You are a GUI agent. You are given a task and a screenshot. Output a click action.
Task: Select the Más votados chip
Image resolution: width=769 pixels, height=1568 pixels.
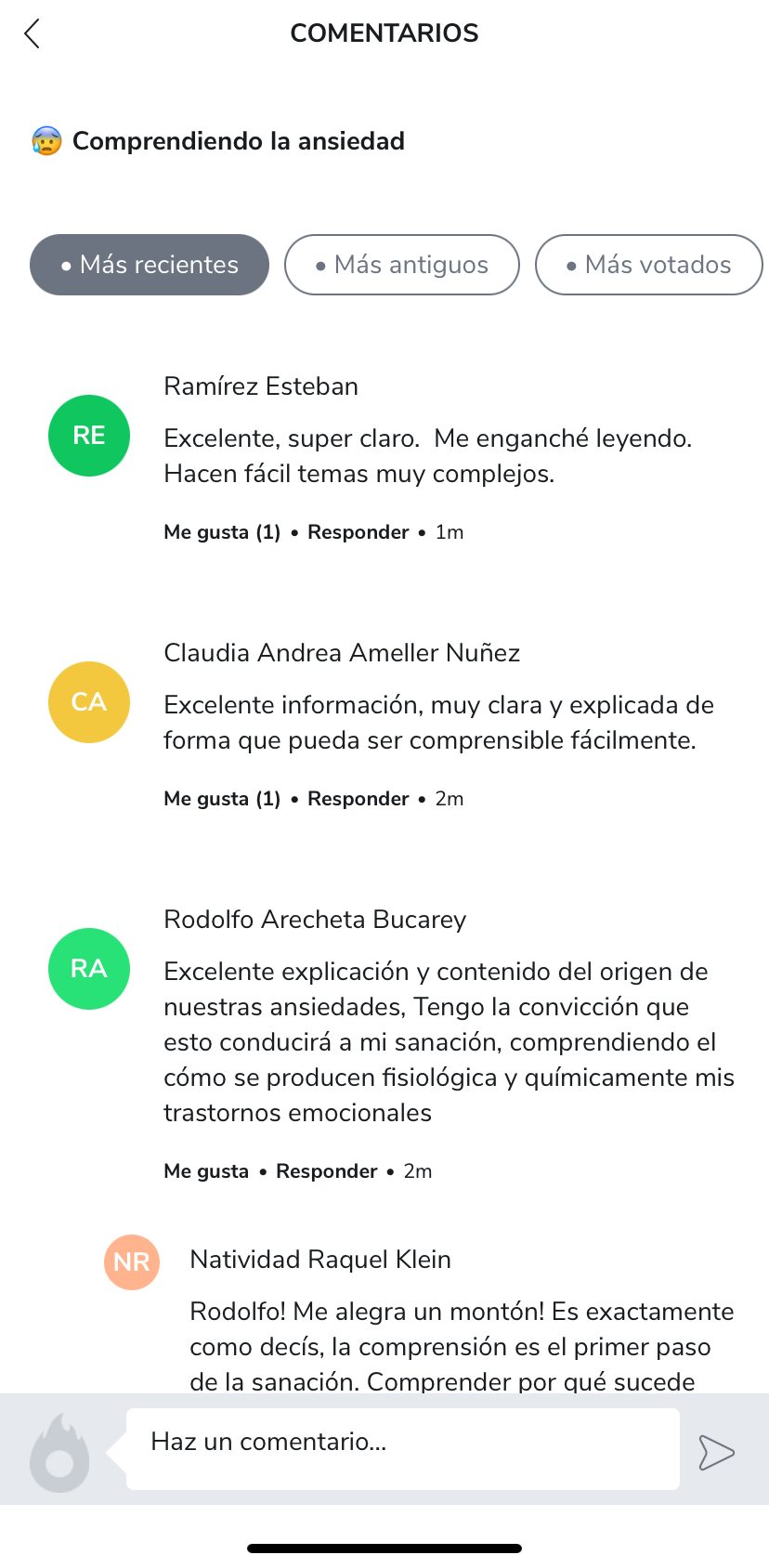click(649, 265)
